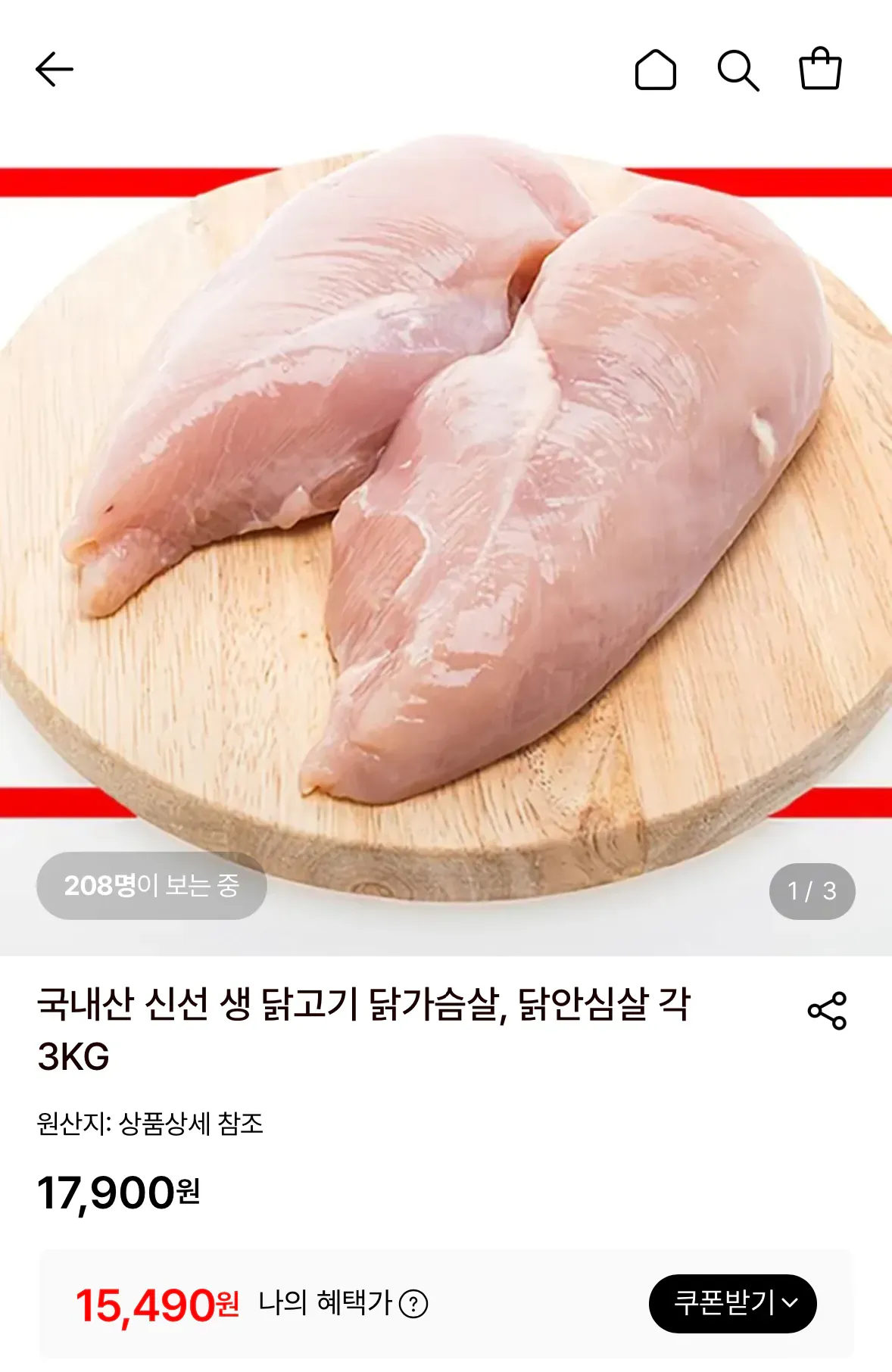892x1372 pixels.
Task: Open the shopping bag cart
Action: (821, 69)
